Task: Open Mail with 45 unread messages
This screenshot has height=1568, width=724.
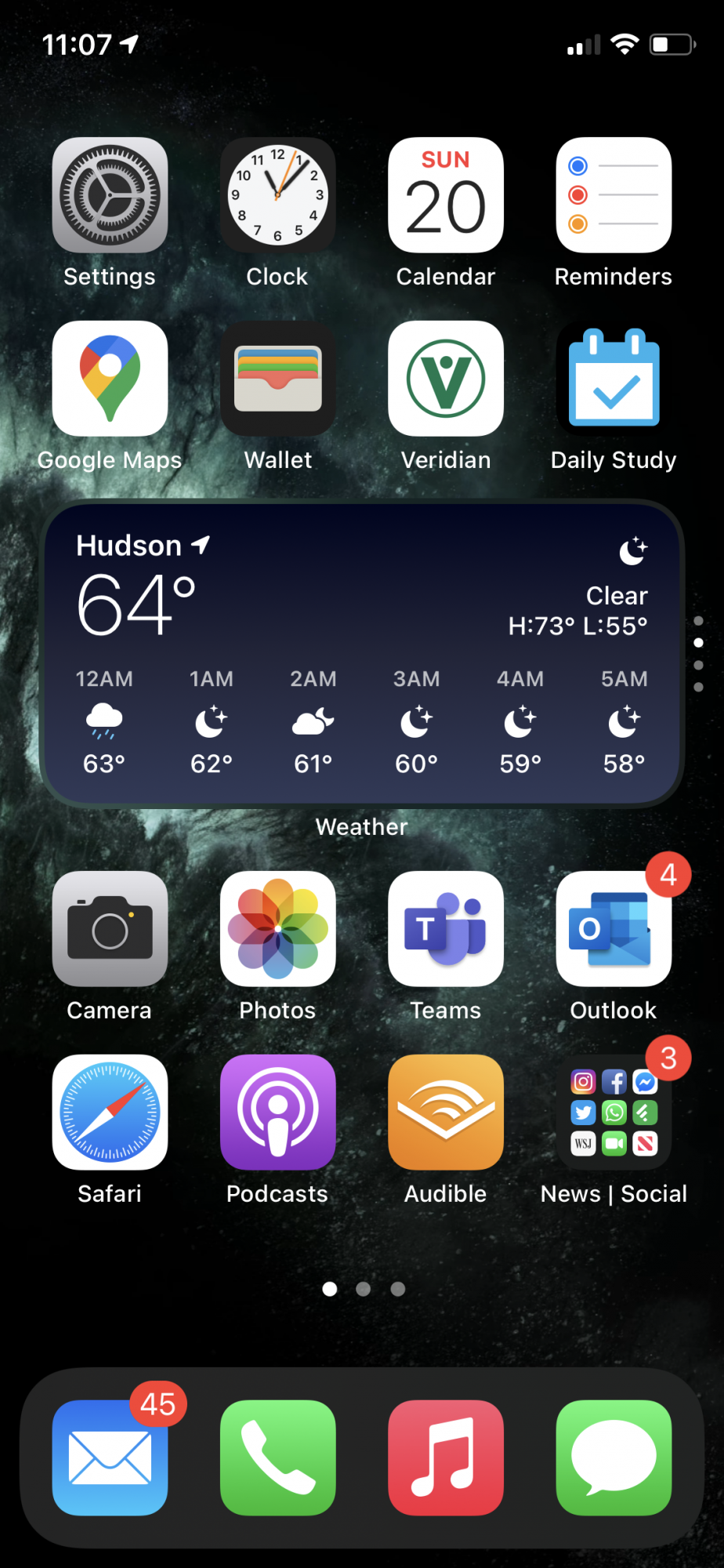Action: coord(110,1457)
